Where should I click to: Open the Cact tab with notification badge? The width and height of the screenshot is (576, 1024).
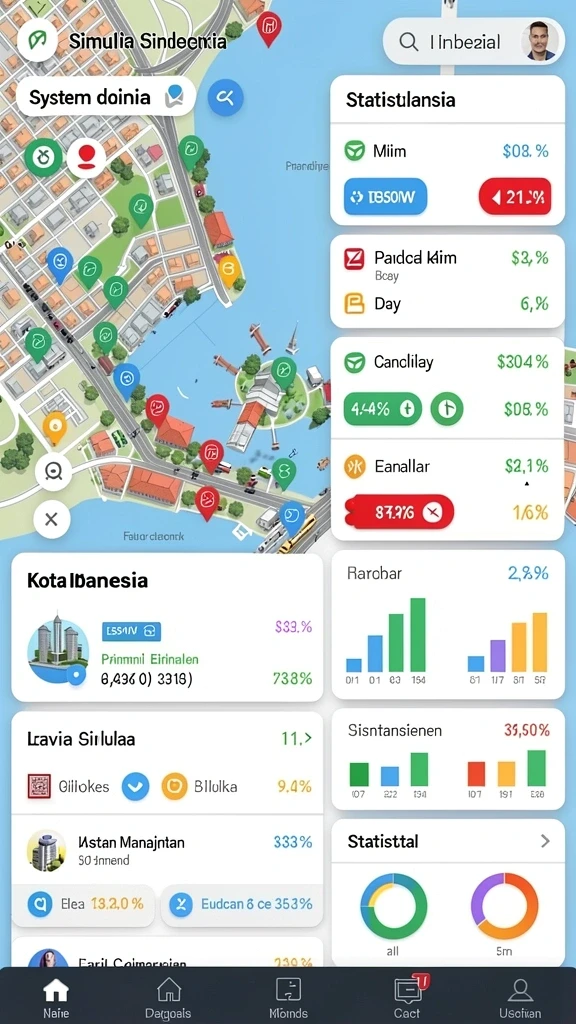(408, 997)
